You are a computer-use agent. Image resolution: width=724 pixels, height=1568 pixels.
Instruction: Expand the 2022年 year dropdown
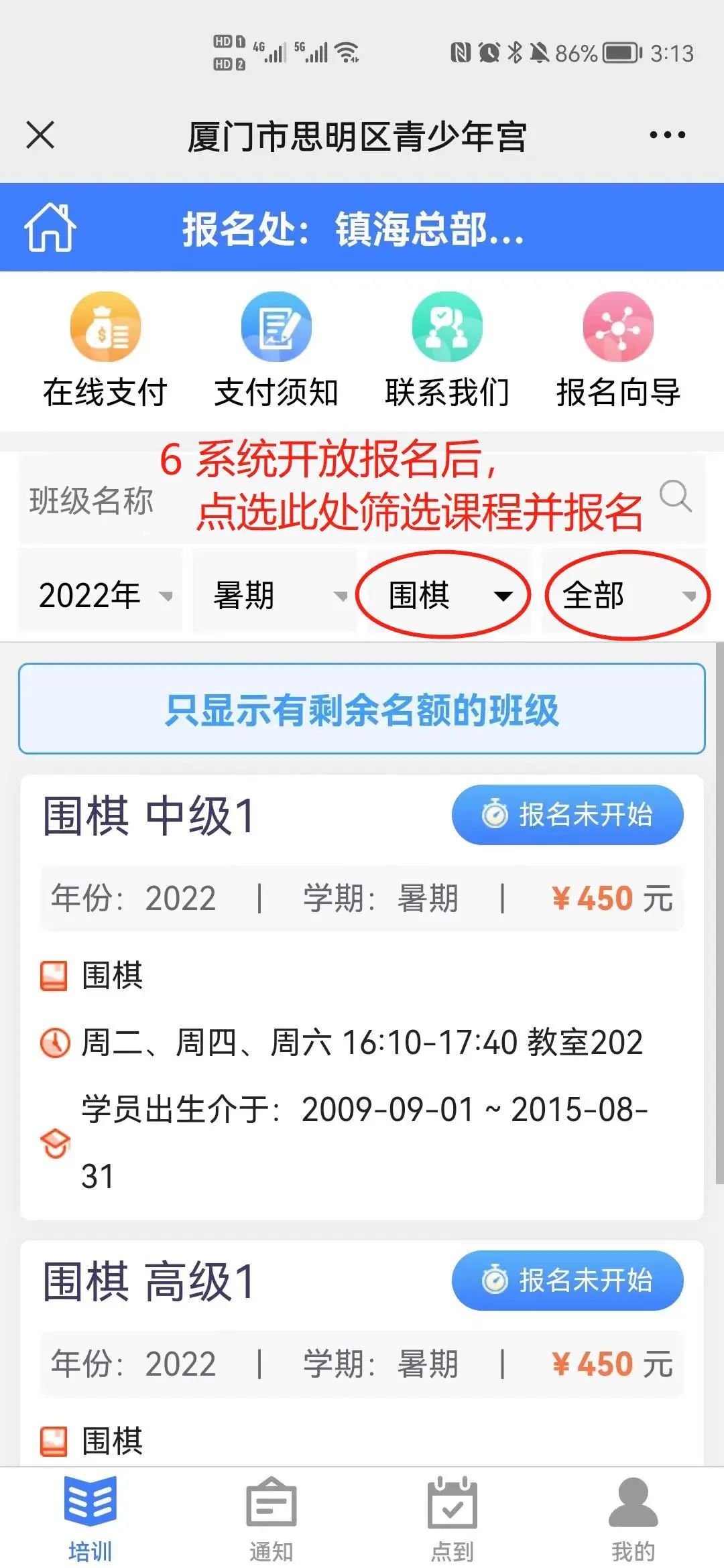coord(101,594)
